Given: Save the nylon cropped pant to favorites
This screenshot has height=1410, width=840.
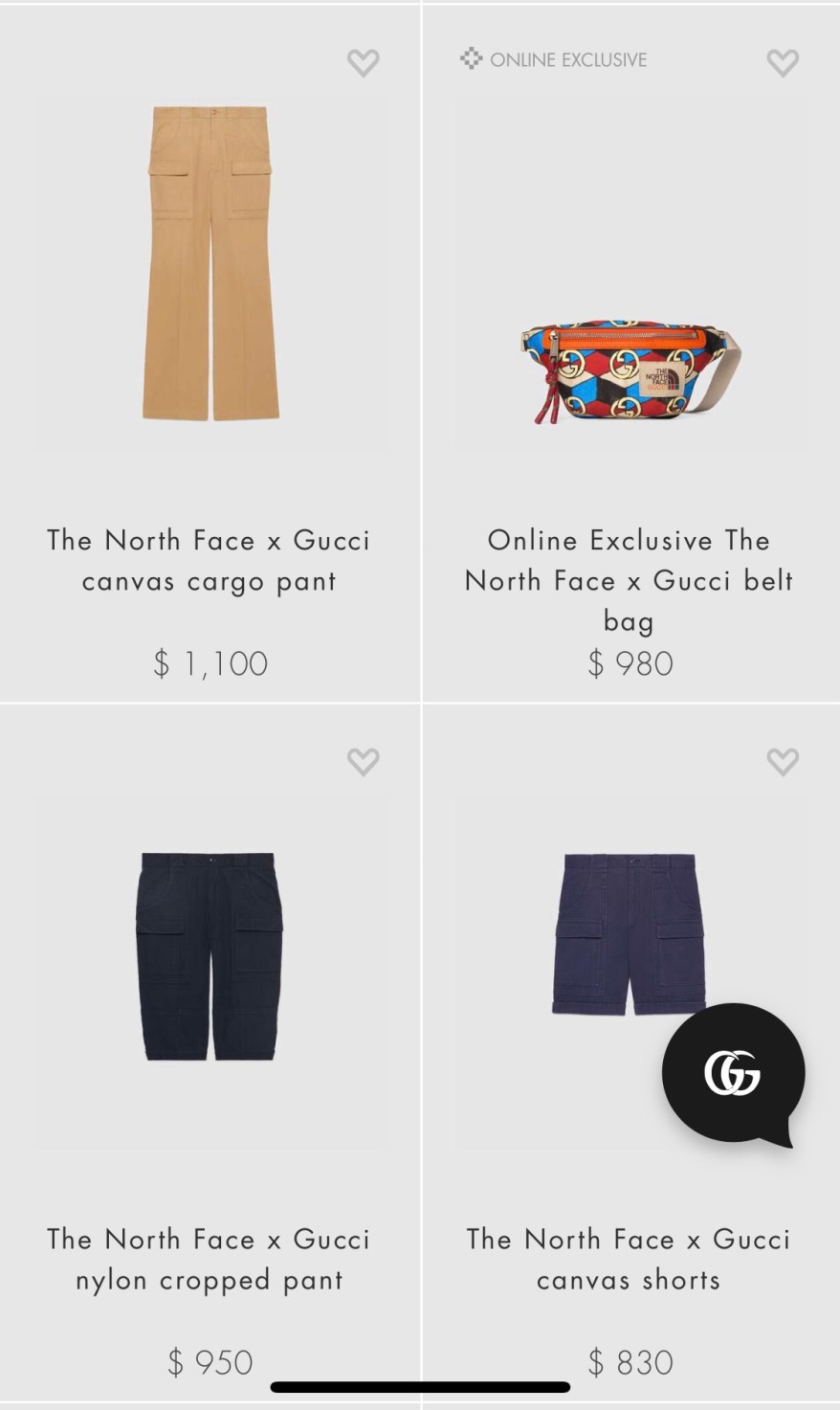Looking at the screenshot, I should coord(363,762).
